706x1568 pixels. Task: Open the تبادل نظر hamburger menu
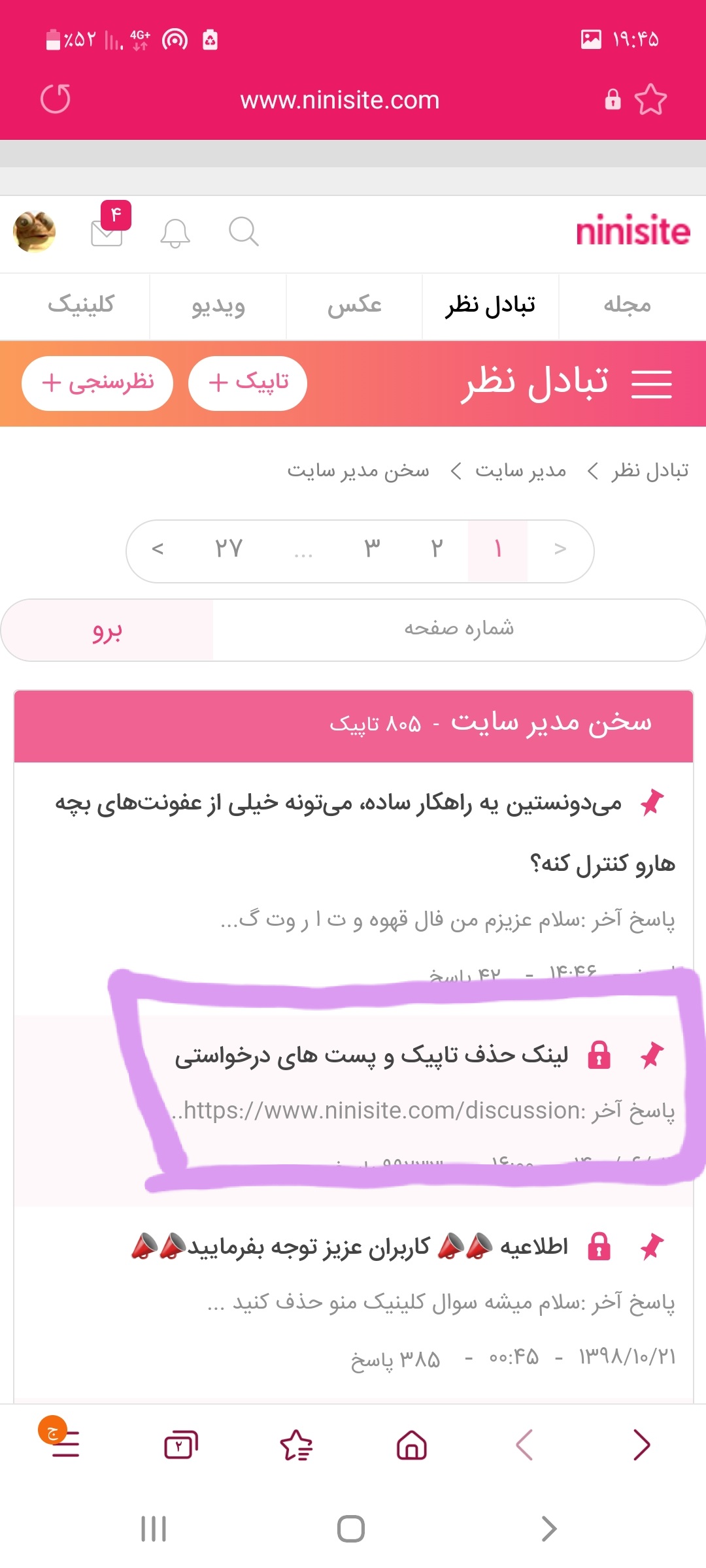[651, 384]
